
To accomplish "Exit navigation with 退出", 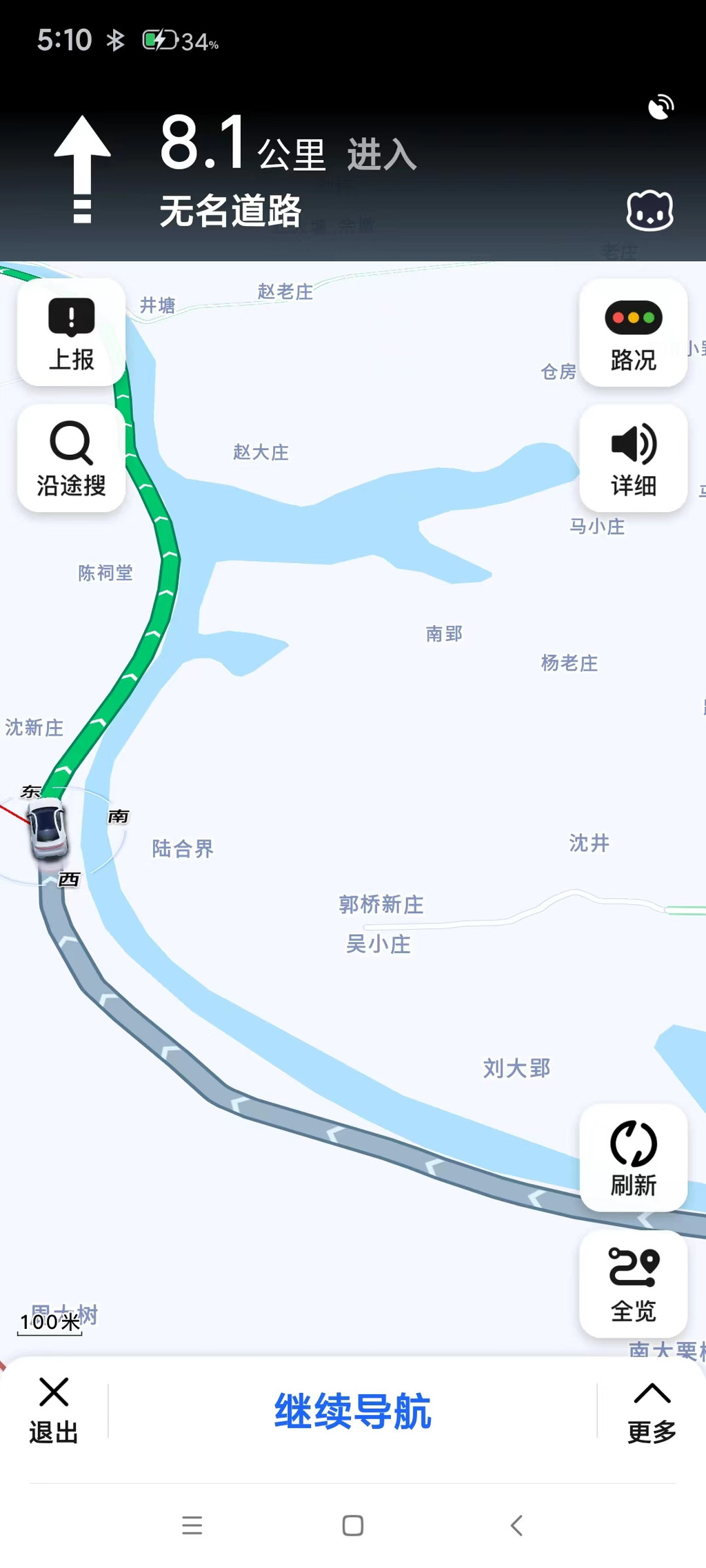I will (x=54, y=1410).
